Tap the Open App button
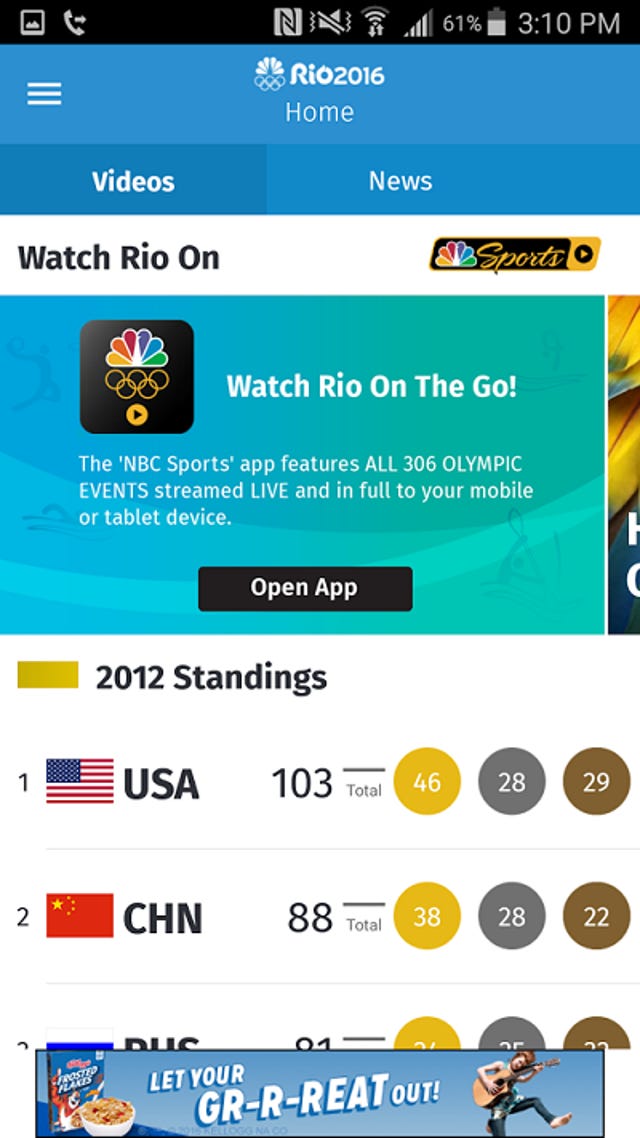The width and height of the screenshot is (640, 1138). 305,588
